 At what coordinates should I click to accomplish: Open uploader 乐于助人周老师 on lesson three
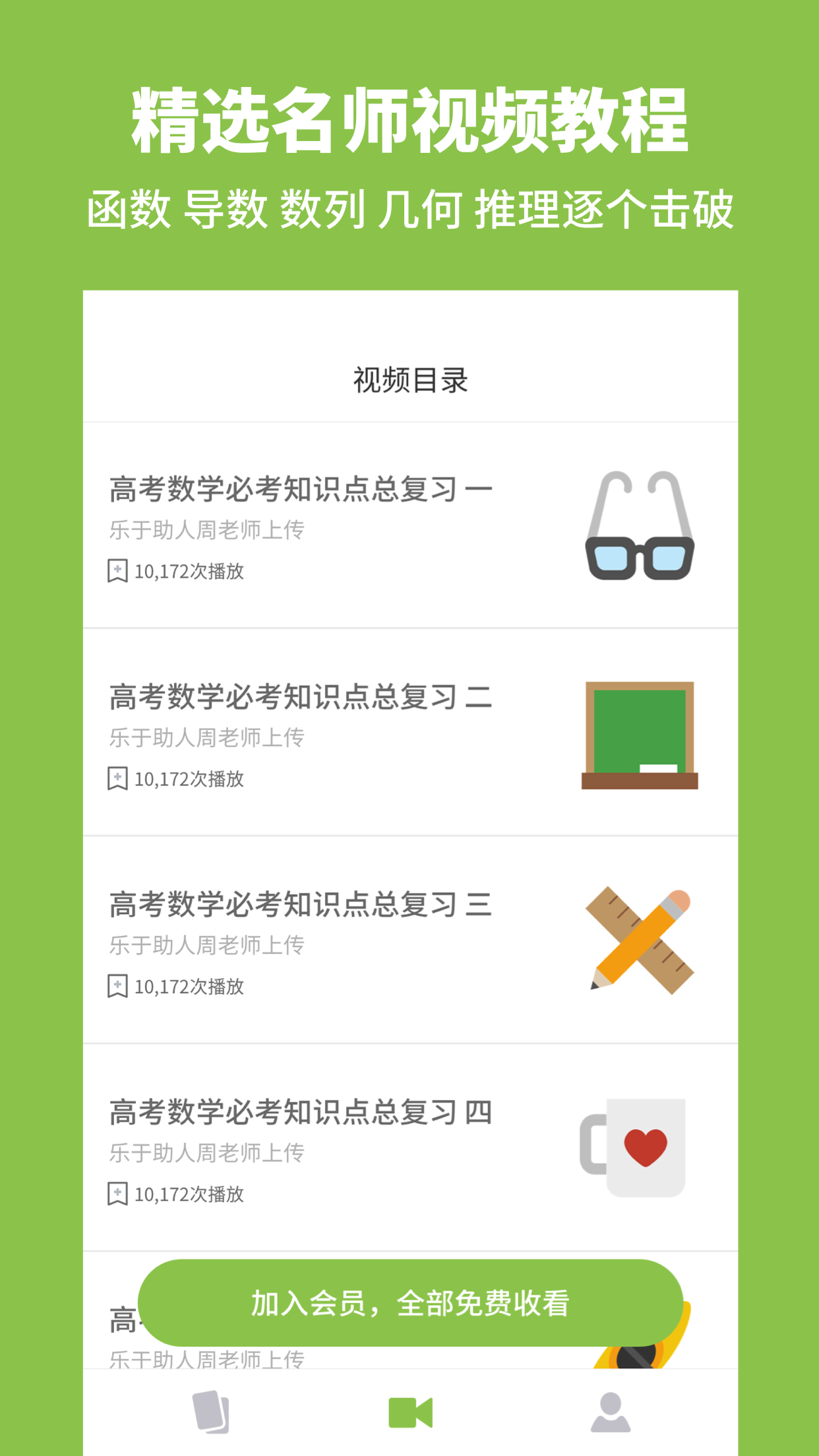click(209, 944)
